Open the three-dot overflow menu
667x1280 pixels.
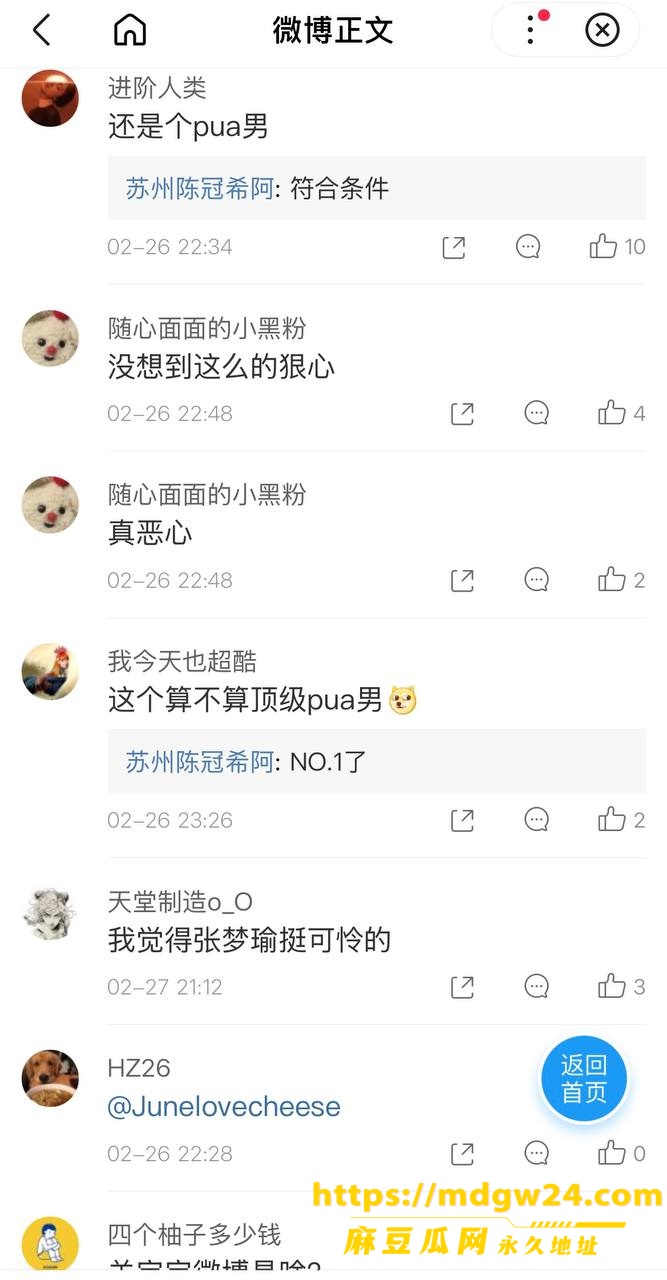(x=531, y=30)
